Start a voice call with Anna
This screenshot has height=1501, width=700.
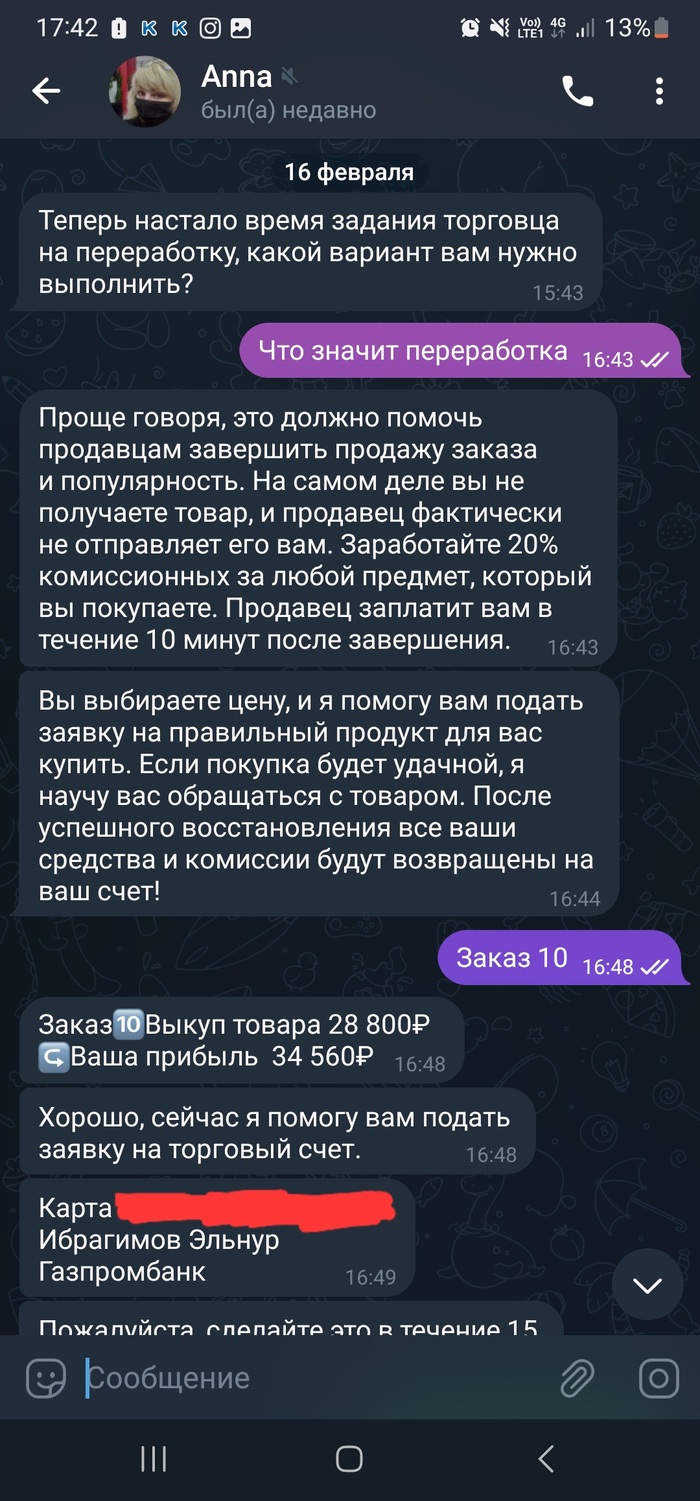pos(577,92)
